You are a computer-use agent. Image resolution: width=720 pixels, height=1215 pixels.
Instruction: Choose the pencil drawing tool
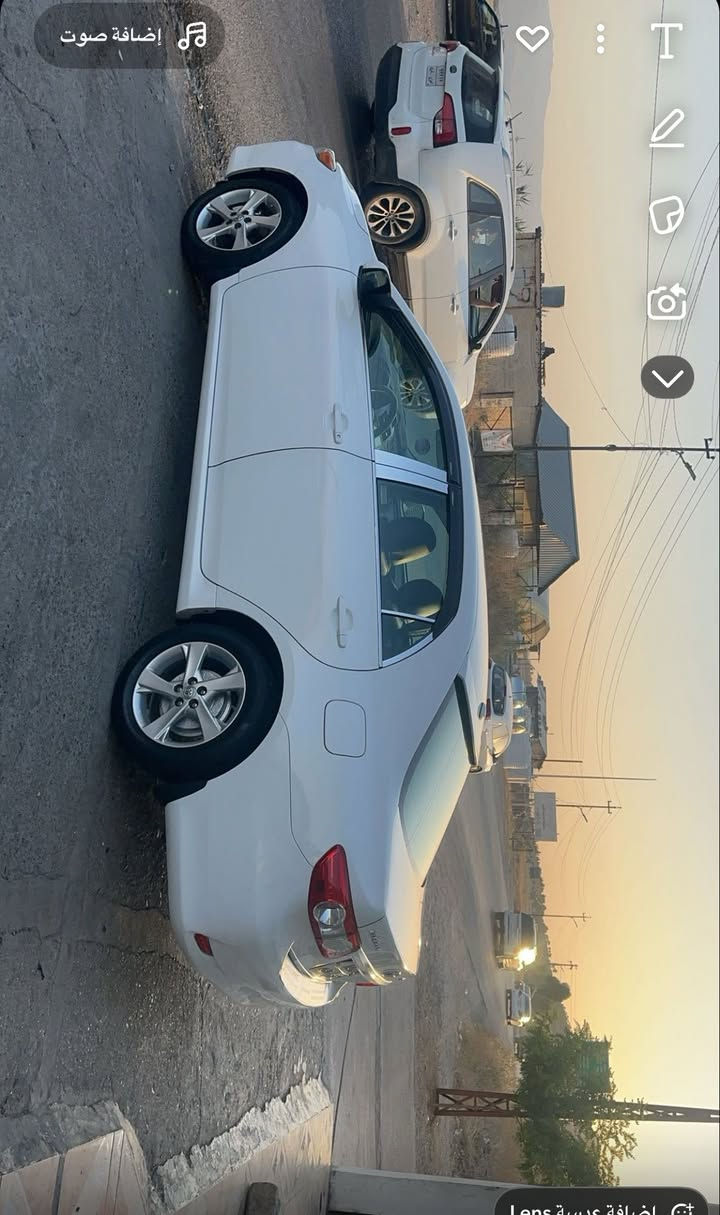coord(666,128)
